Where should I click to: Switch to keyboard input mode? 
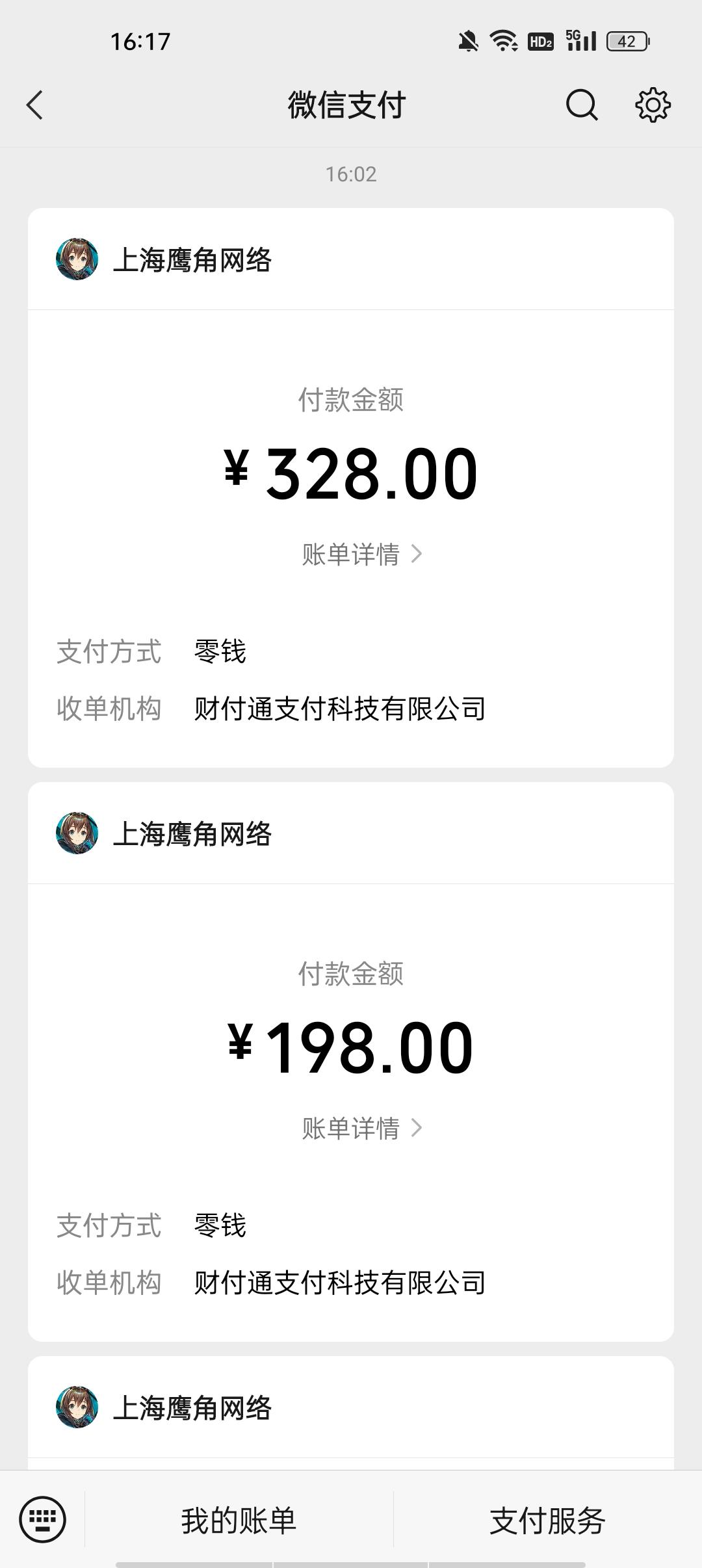[x=43, y=1519]
